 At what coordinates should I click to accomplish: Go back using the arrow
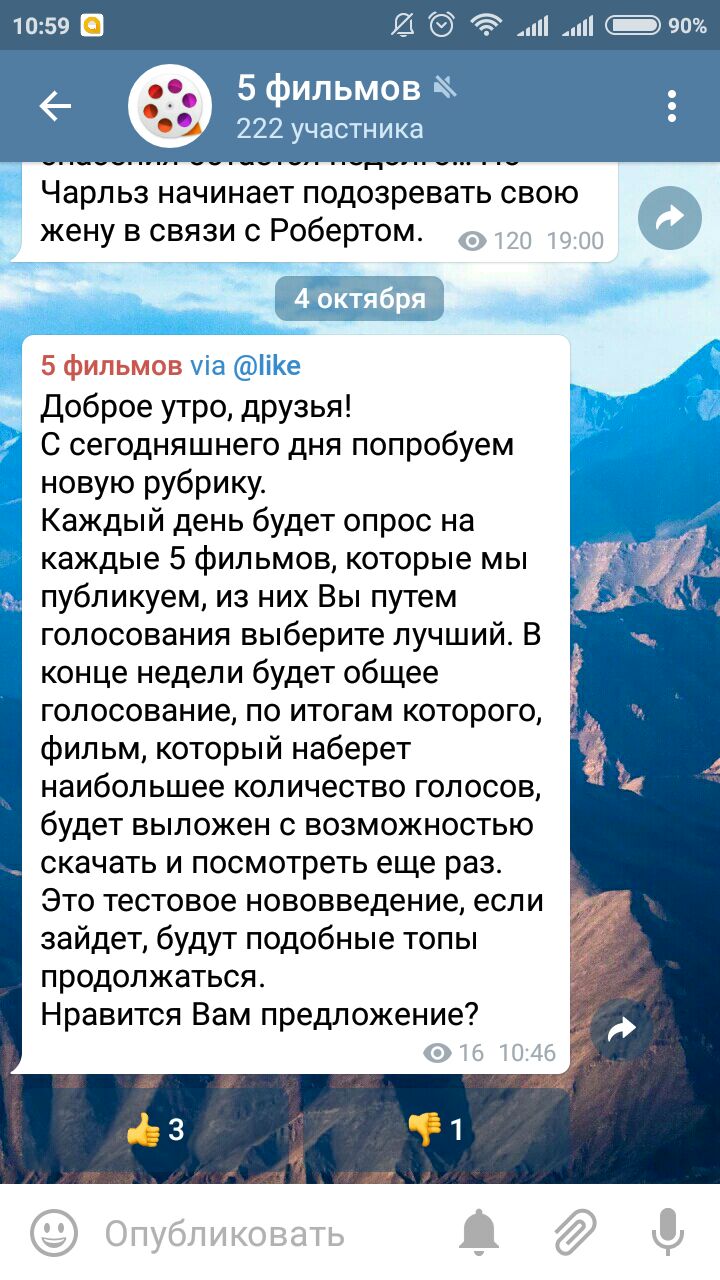(55, 106)
